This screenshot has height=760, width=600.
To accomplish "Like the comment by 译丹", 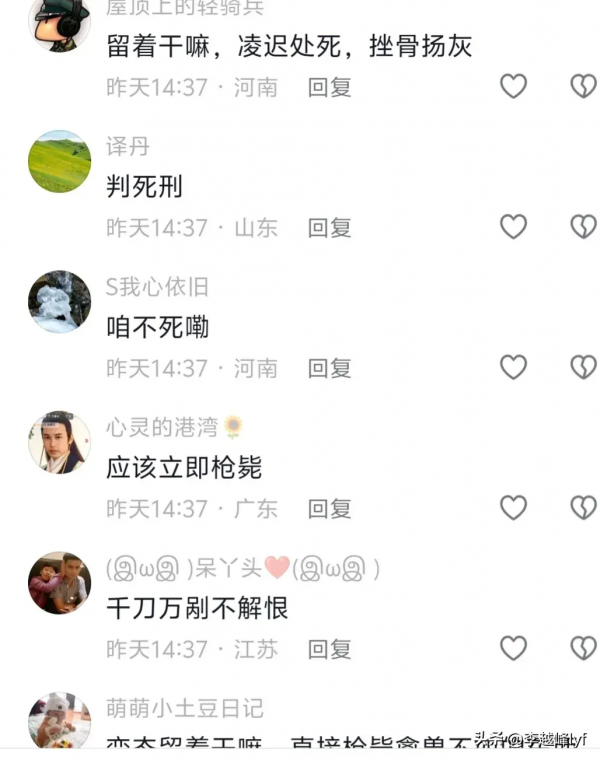I will click(513, 227).
